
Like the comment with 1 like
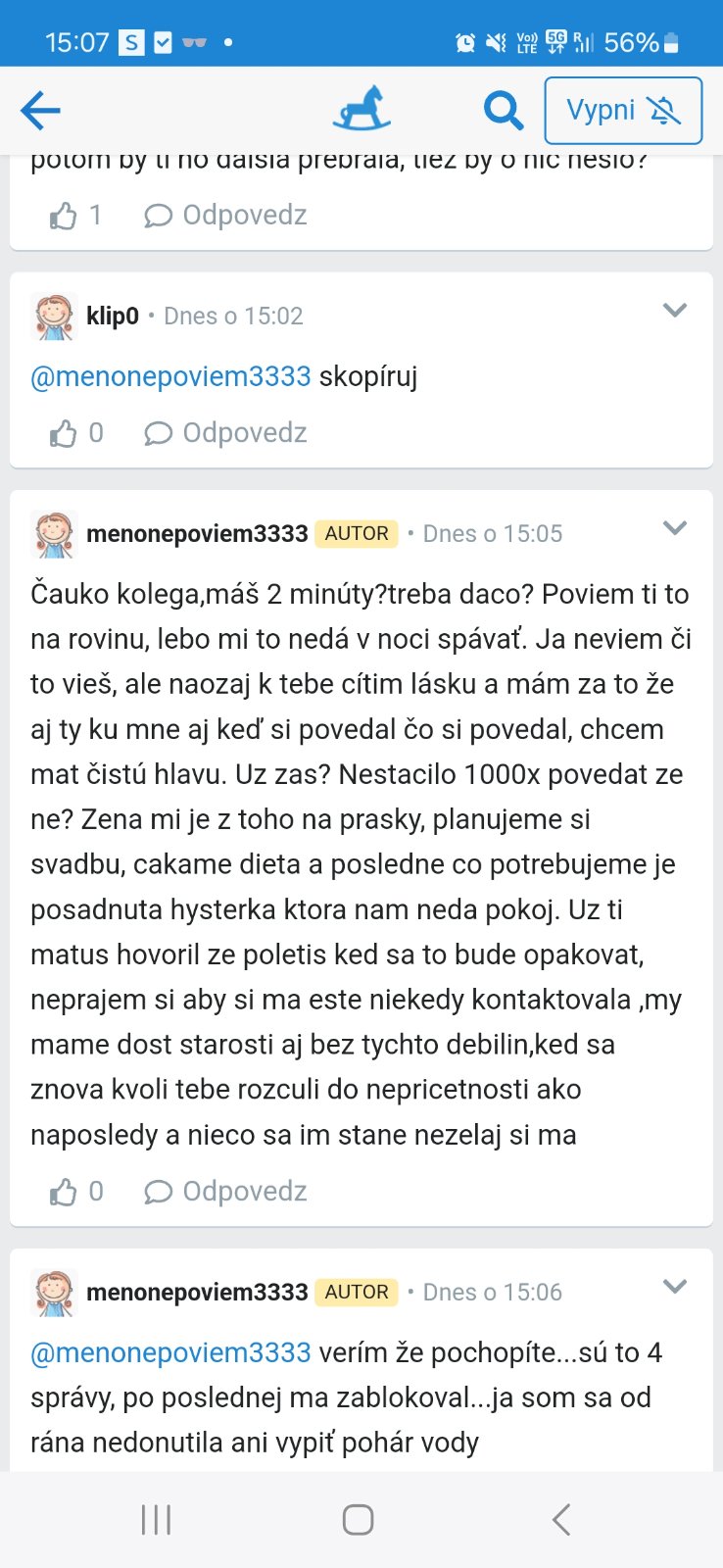coord(64,216)
